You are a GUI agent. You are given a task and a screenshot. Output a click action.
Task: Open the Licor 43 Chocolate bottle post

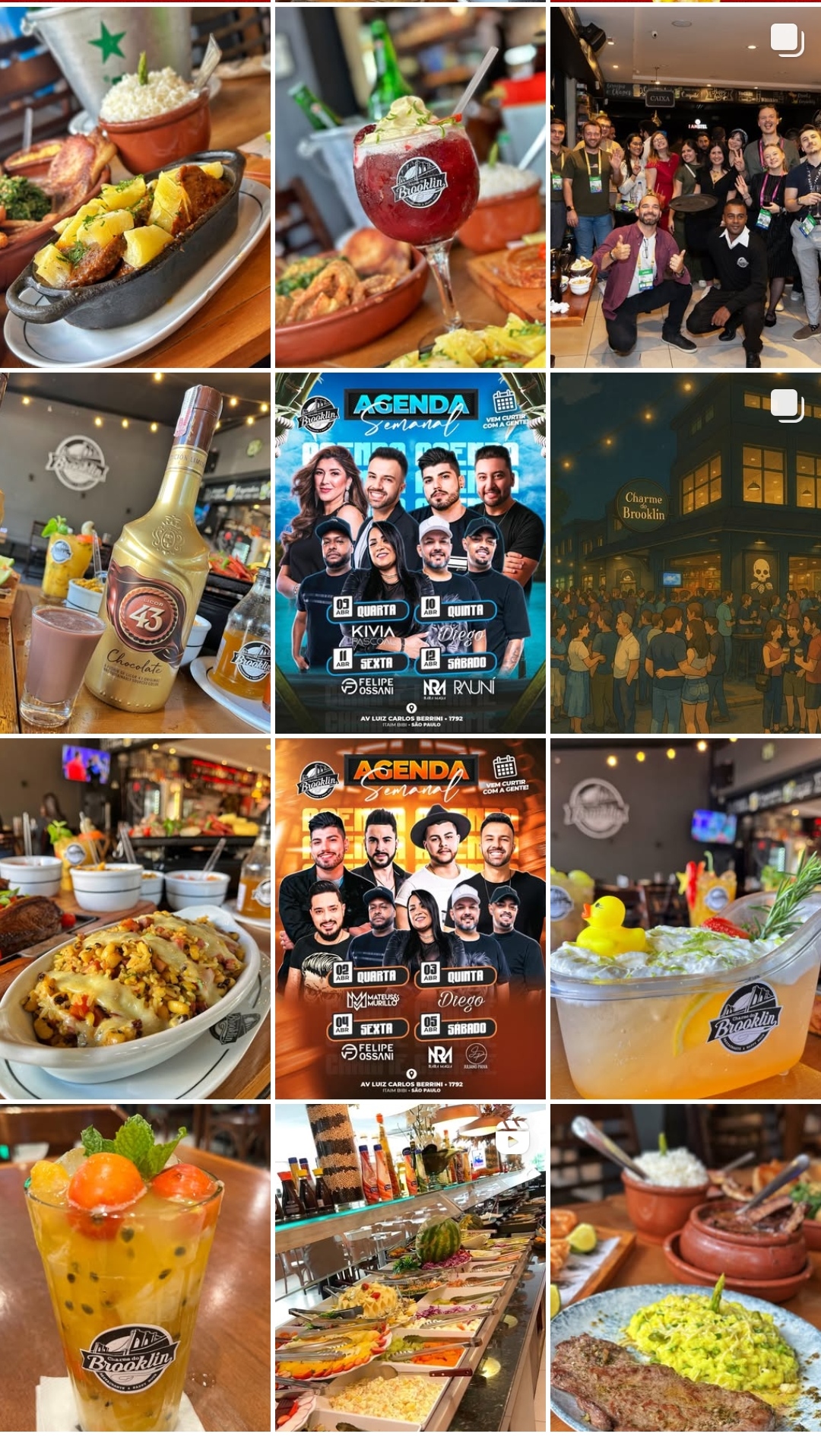tap(135, 553)
